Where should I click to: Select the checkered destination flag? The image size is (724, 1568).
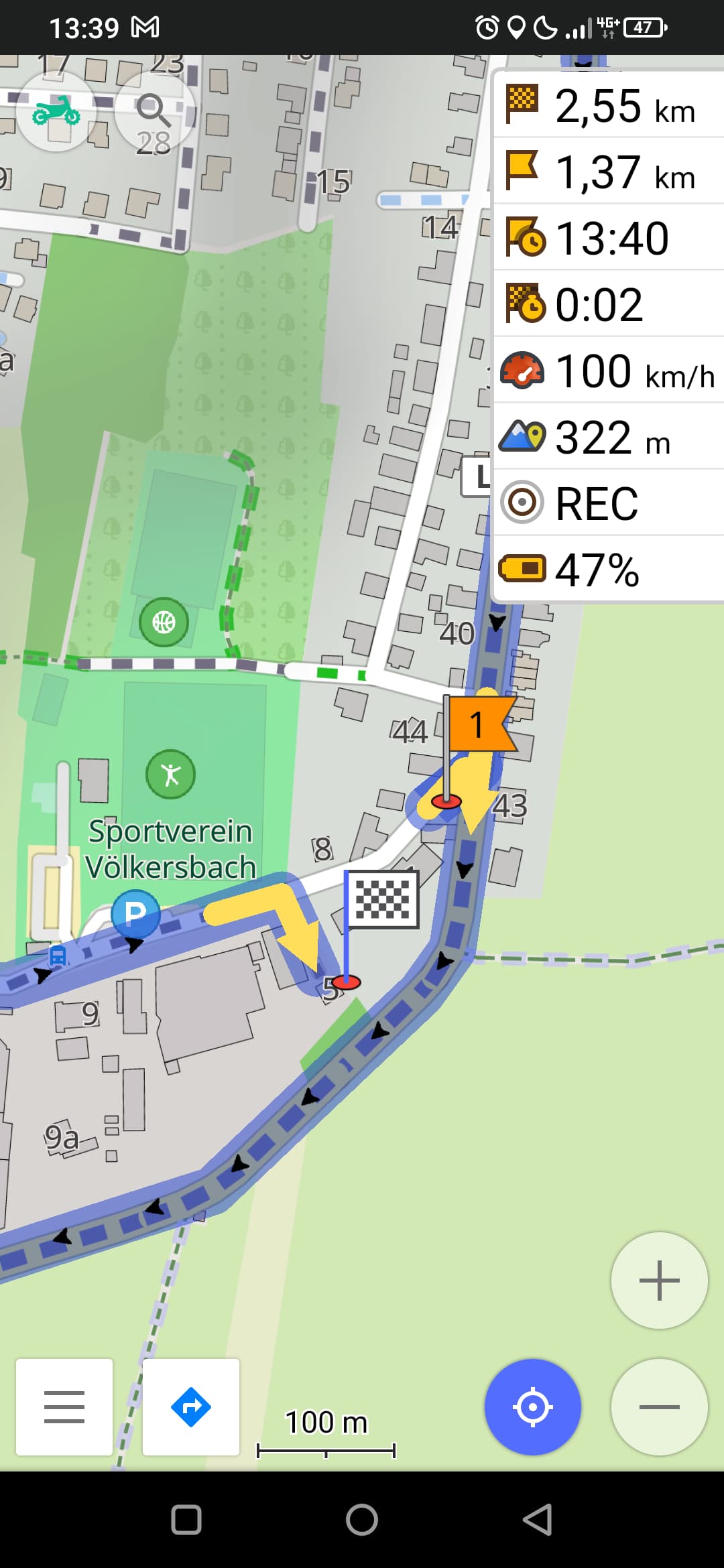382,899
